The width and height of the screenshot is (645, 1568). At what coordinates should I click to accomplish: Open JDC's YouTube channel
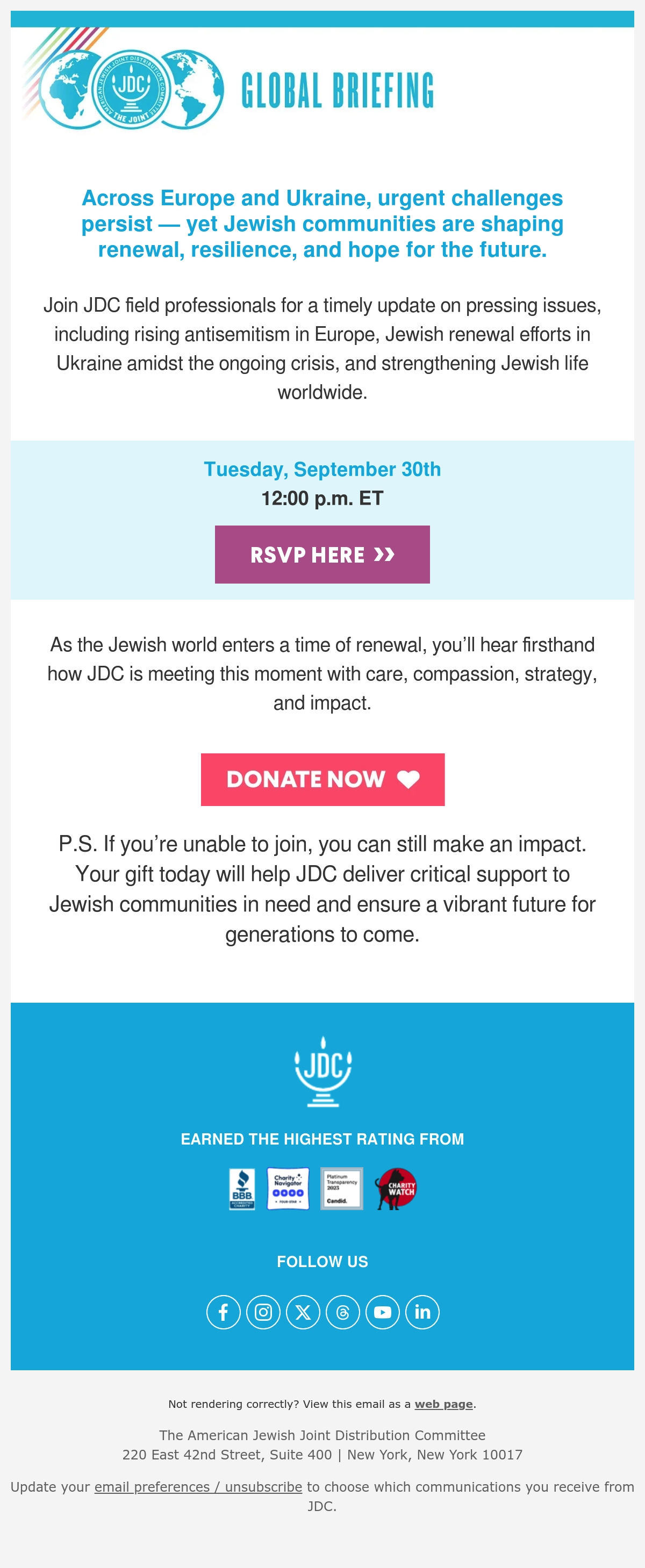click(383, 1312)
